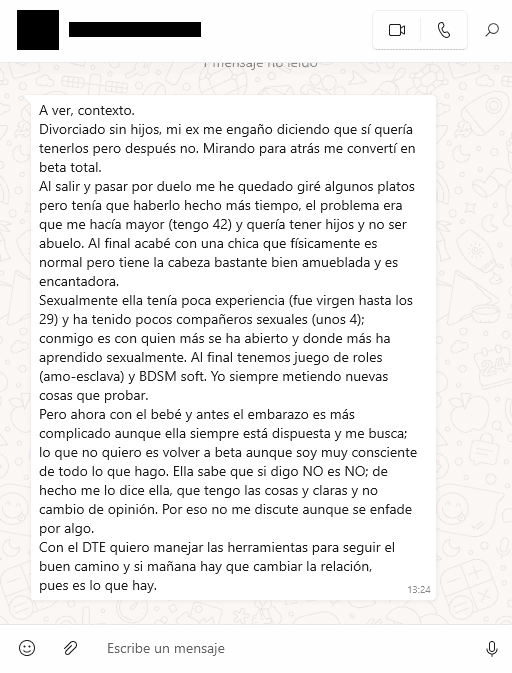Open the contact's profile picture
Screen dimensions: 512x673
[38, 30]
